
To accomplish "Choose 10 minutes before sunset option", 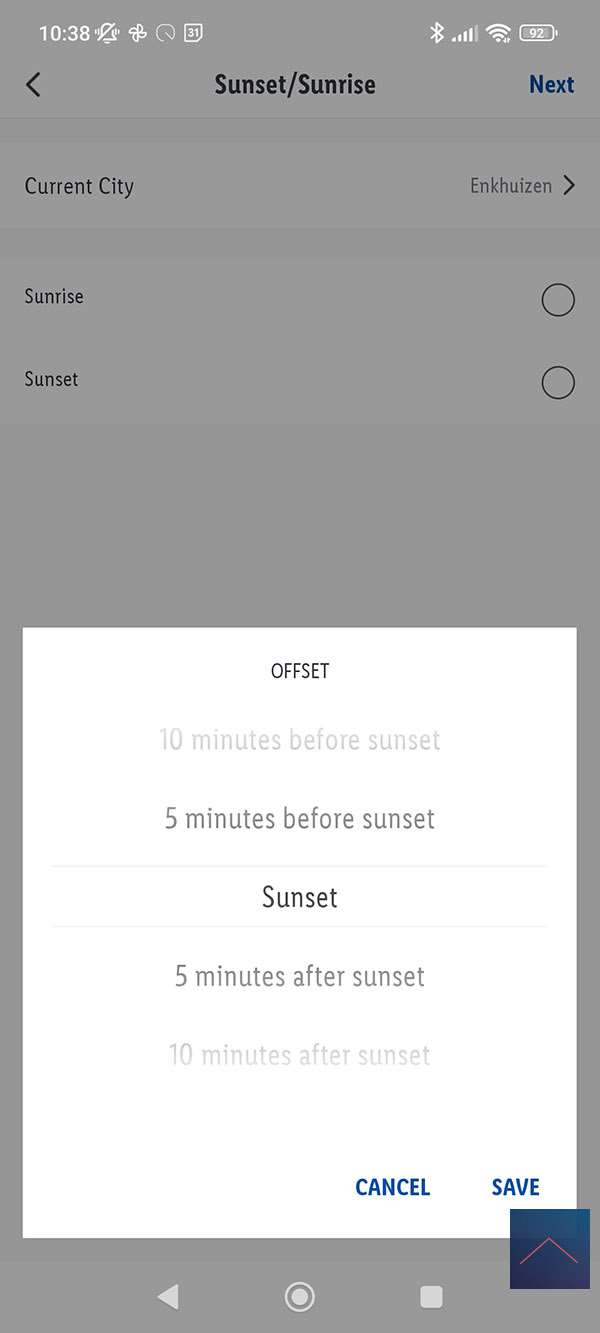I will pyautogui.click(x=300, y=740).
